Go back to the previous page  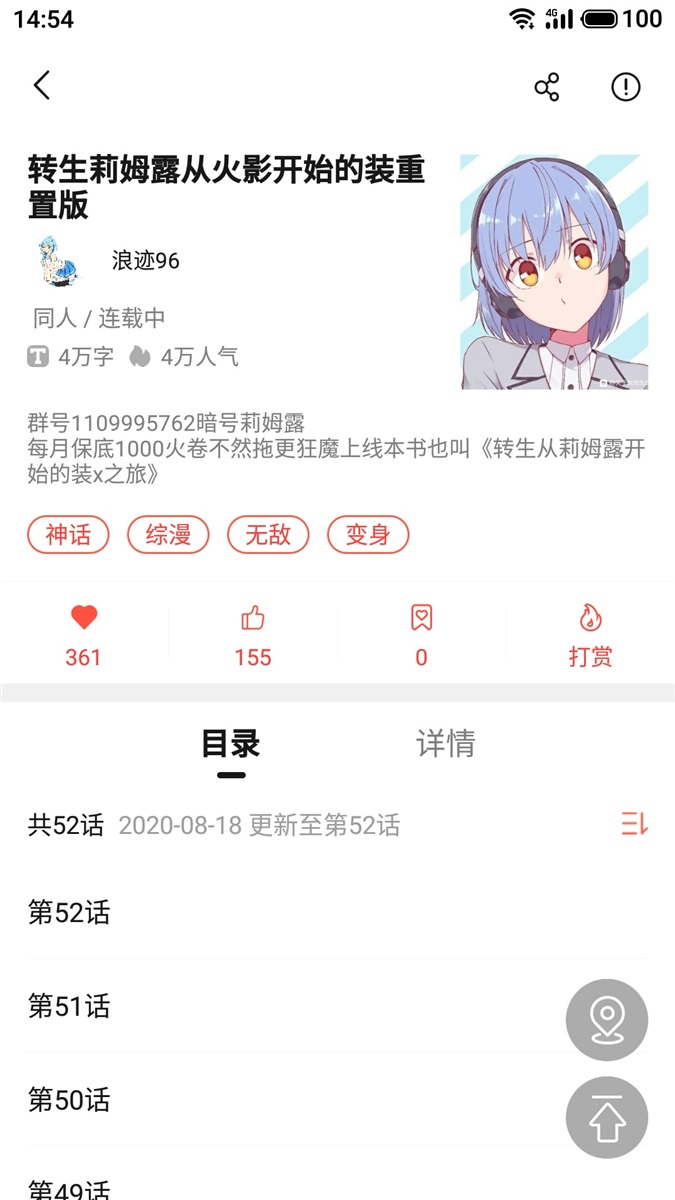(41, 86)
